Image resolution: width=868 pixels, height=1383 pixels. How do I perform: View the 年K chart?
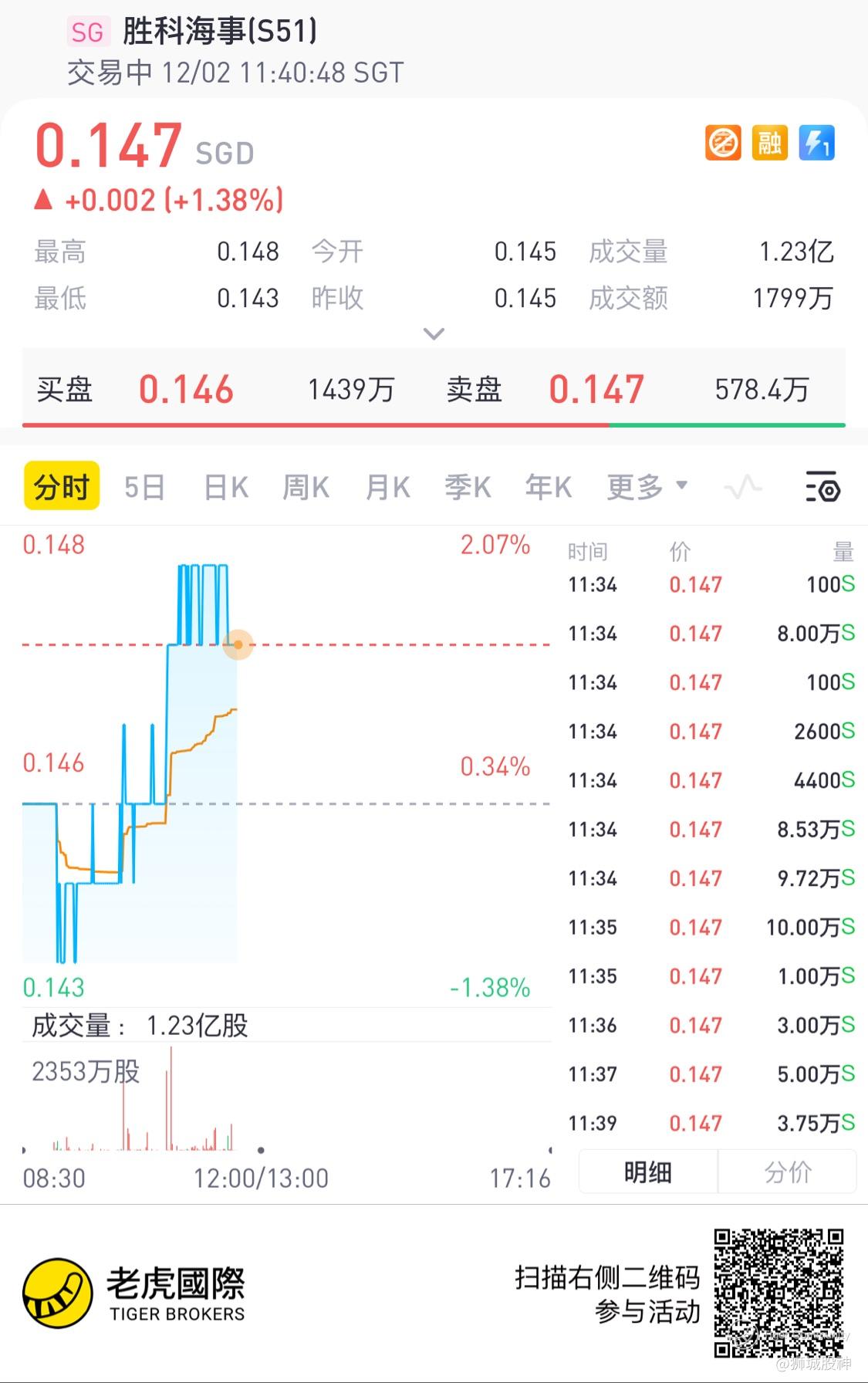pos(549,487)
